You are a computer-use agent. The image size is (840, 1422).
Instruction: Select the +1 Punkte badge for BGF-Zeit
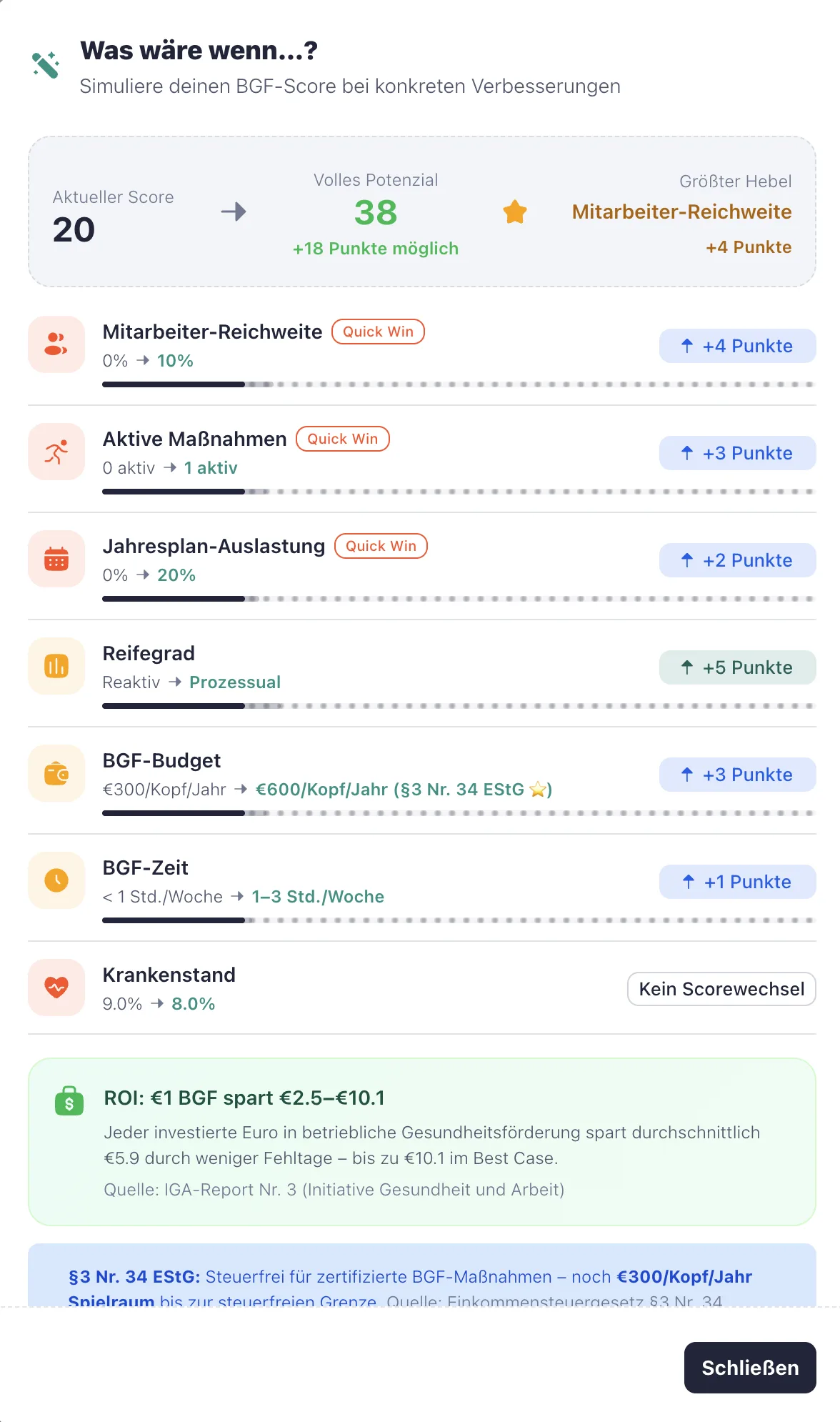(x=737, y=881)
